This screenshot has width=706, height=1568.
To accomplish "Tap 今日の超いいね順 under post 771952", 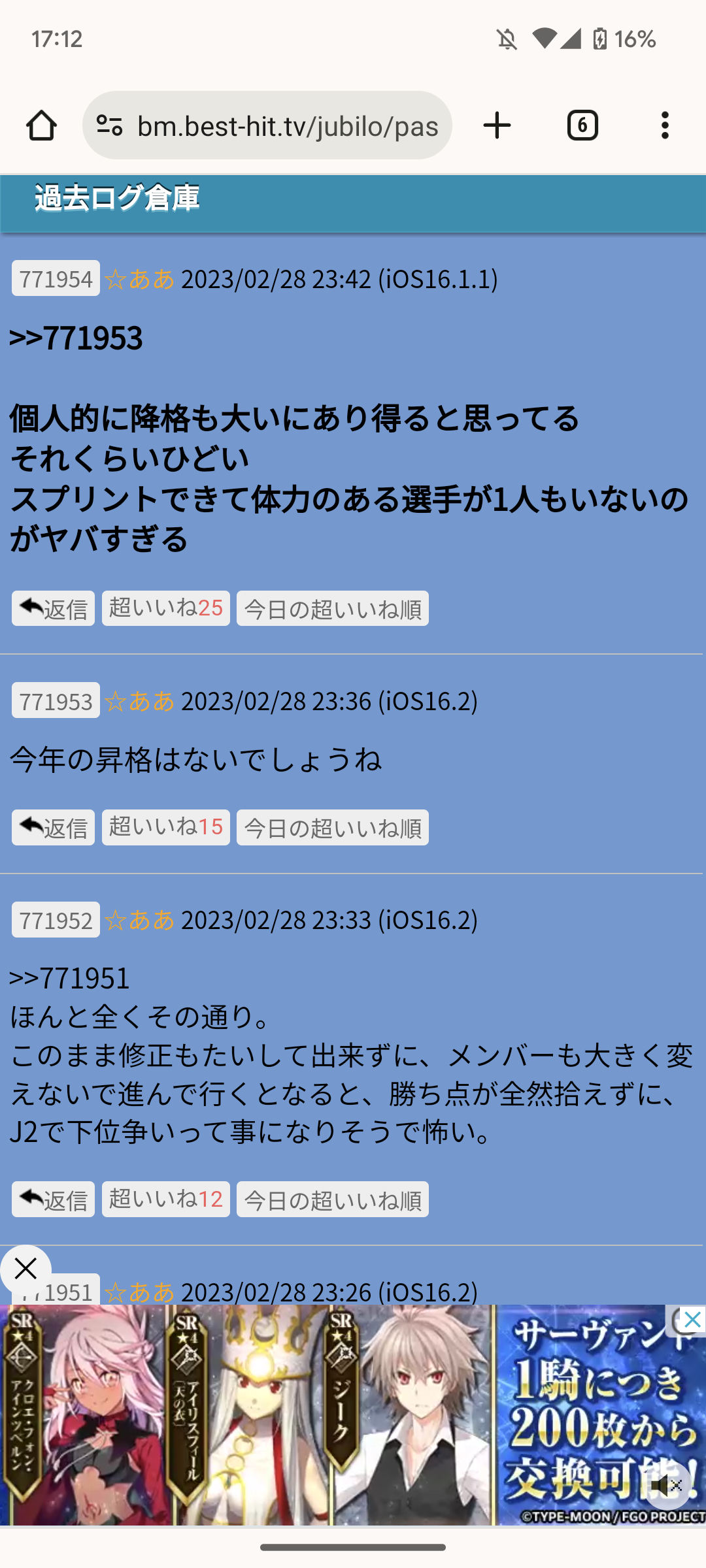I will (x=332, y=1199).
